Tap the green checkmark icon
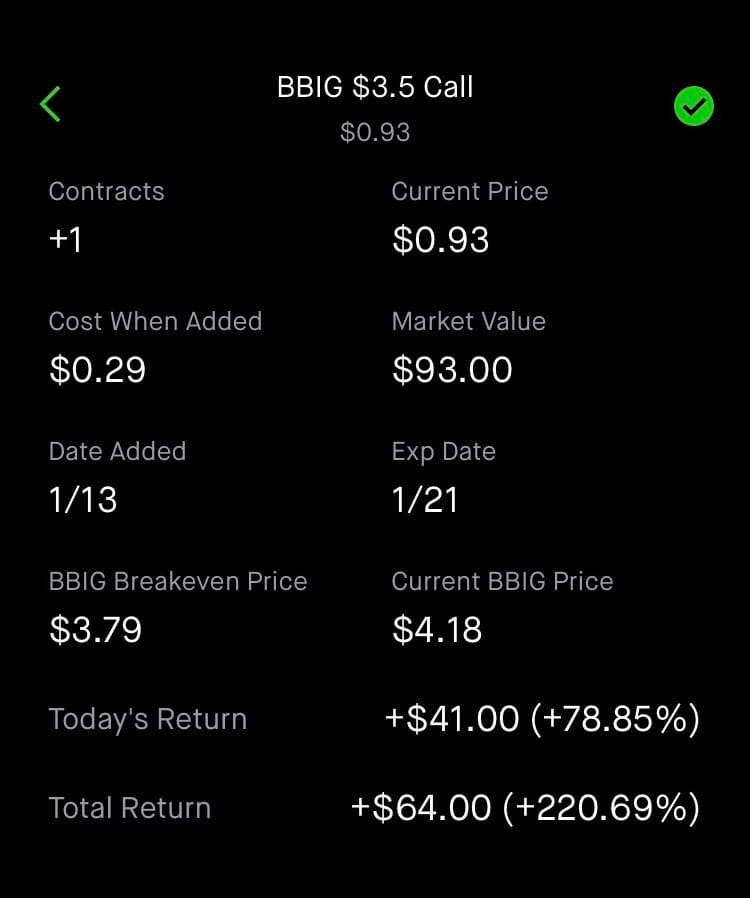The width and height of the screenshot is (750, 898). click(x=694, y=106)
